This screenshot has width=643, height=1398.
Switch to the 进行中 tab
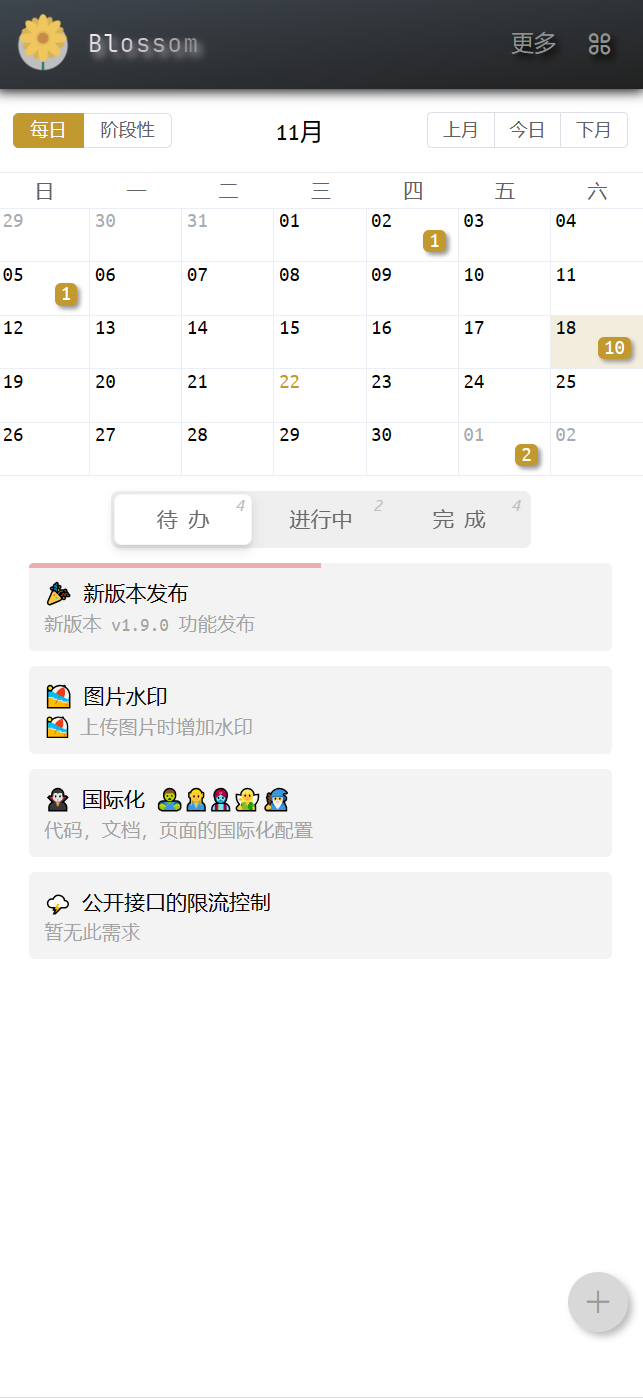tap(321, 519)
